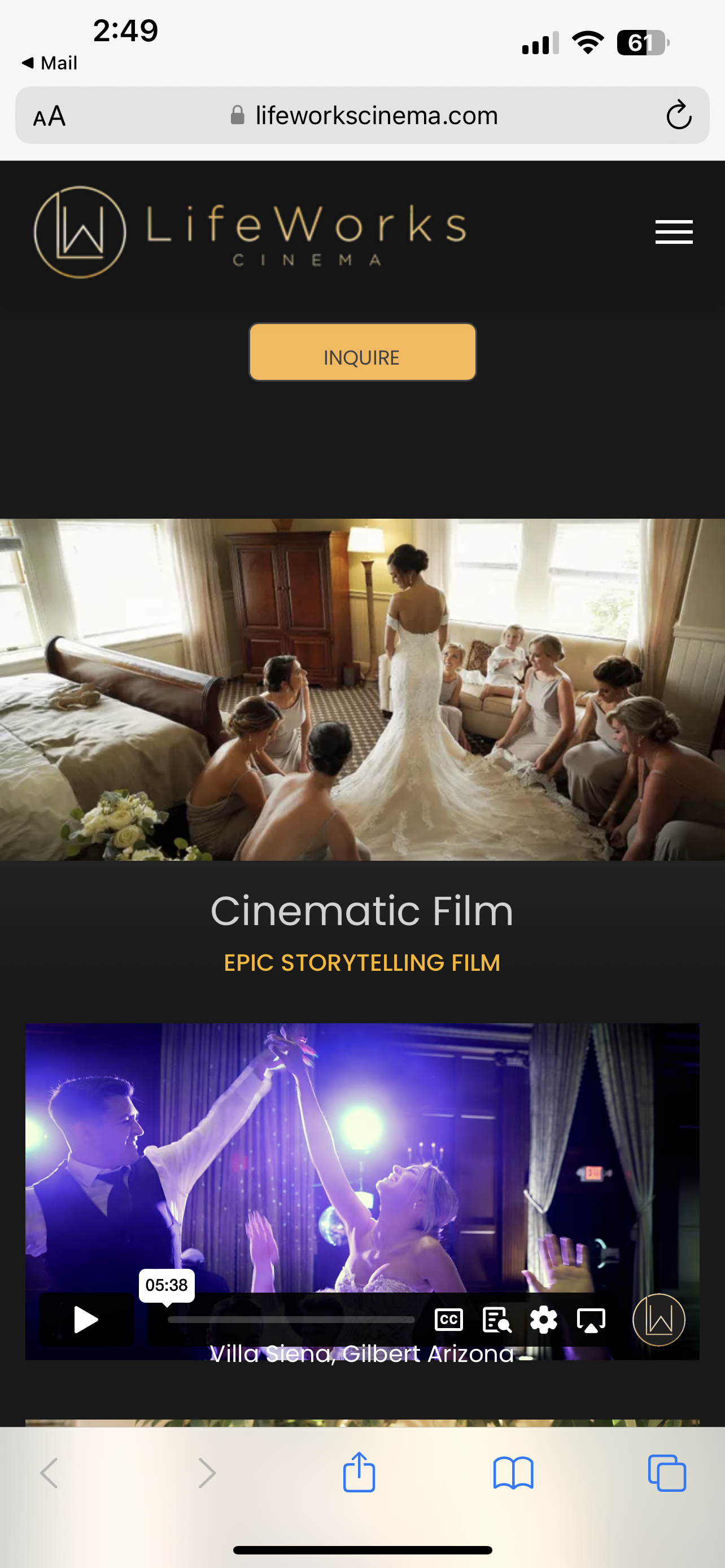Open the hamburger navigation menu
The height and width of the screenshot is (1568, 725).
(673, 232)
